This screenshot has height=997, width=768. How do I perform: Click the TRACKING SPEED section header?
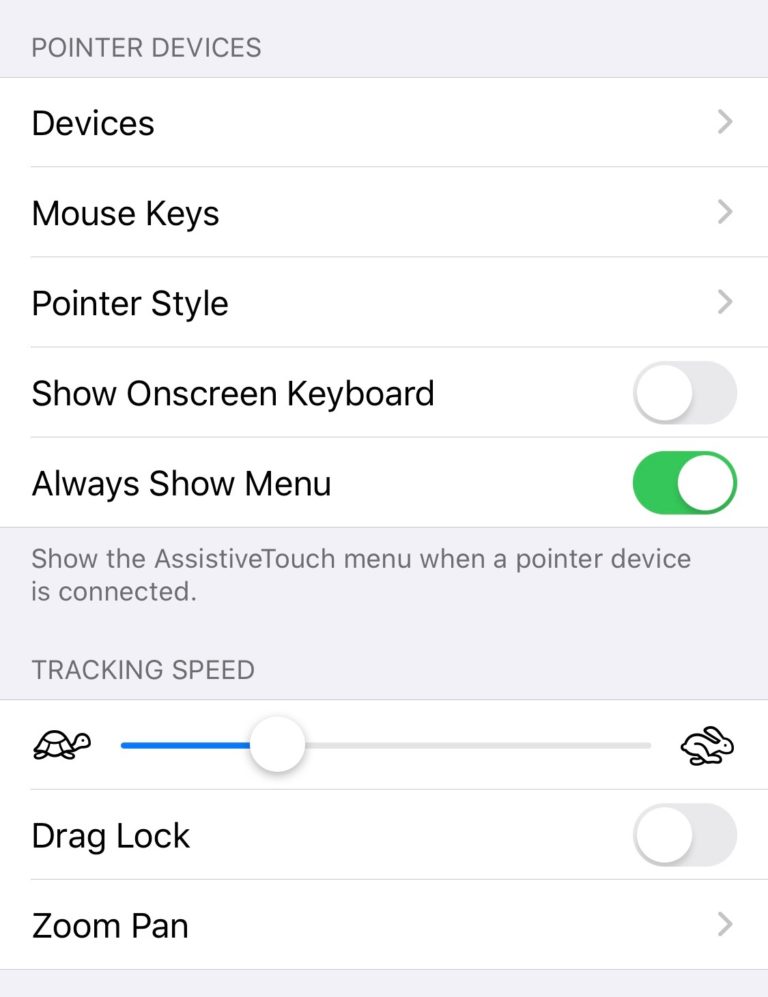coord(142,670)
